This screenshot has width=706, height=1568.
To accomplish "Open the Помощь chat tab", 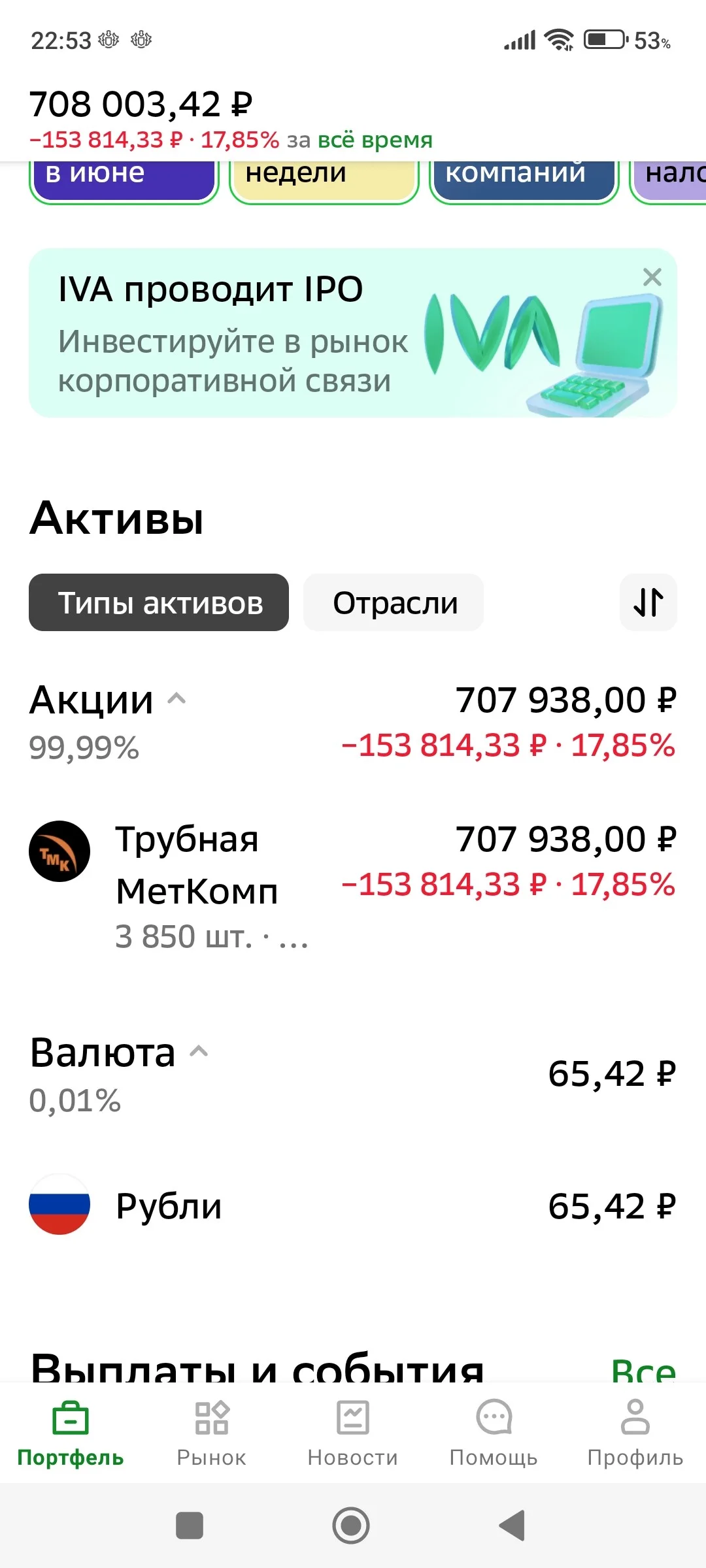I will pyautogui.click(x=494, y=1433).
